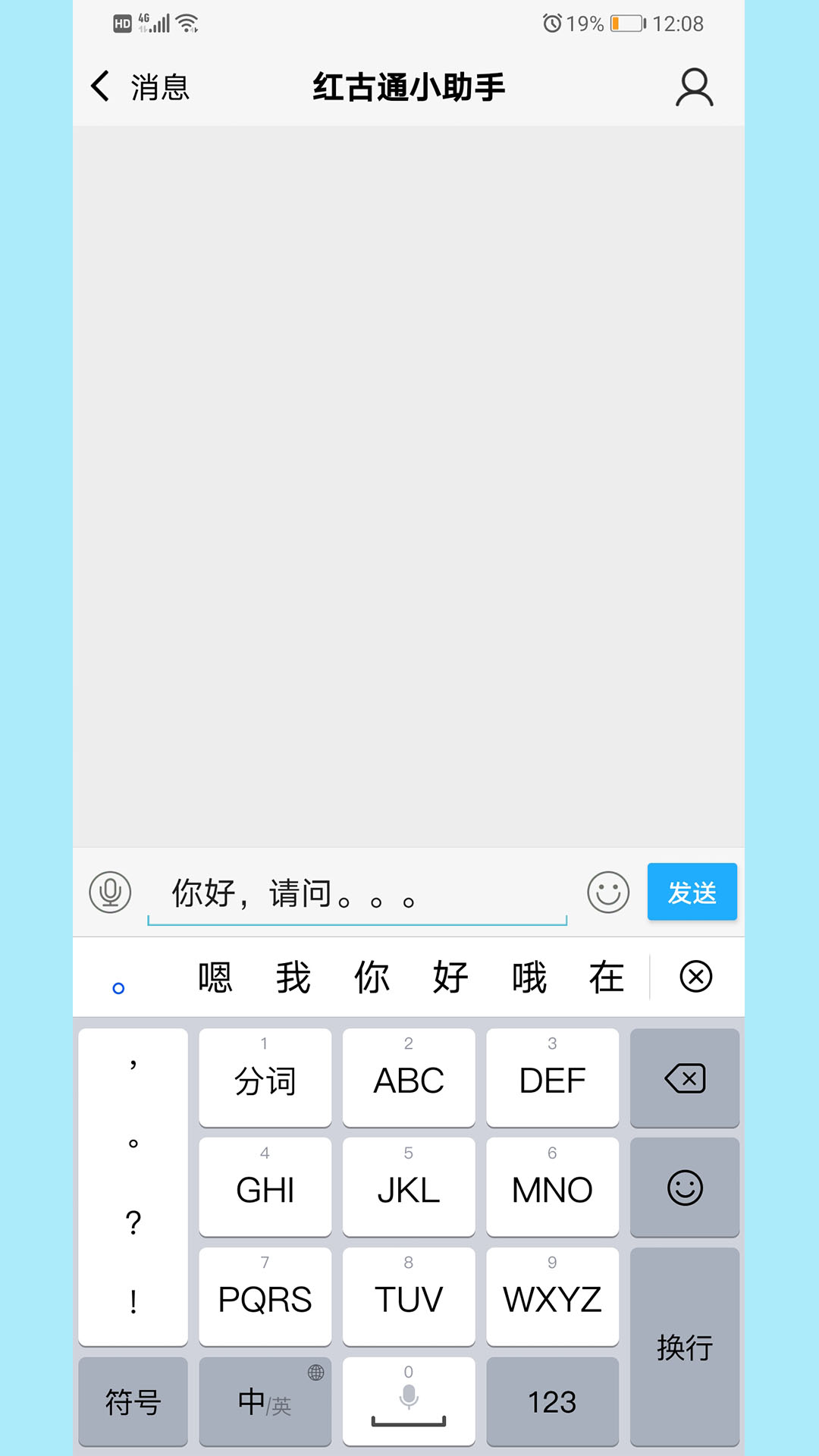Dismiss the keyboard suggestion bar

point(695,977)
